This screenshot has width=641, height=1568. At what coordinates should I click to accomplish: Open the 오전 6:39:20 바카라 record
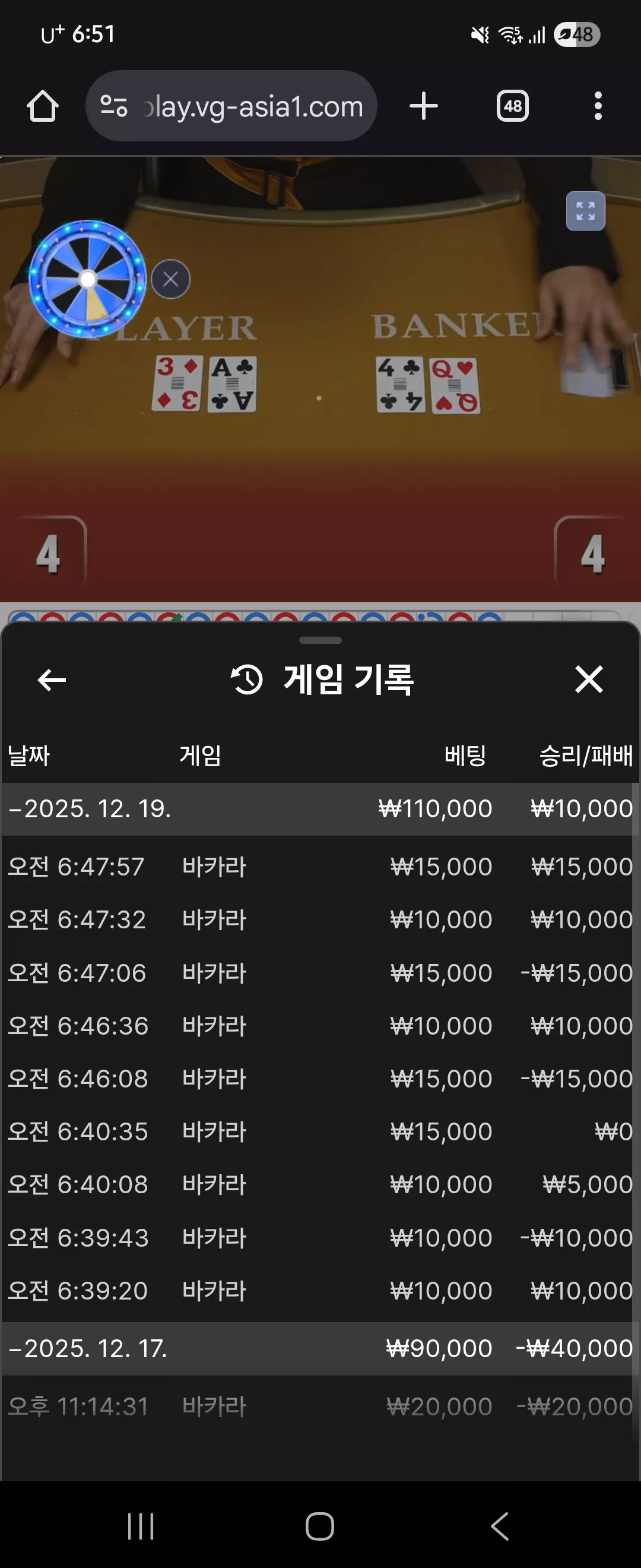point(320,1290)
